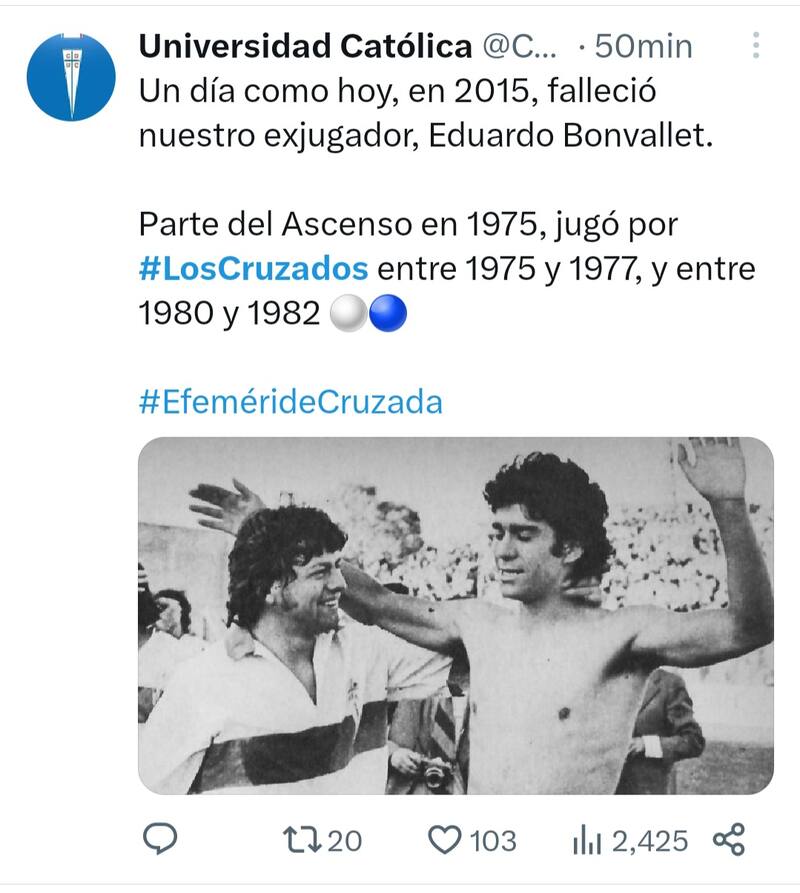Viewport: 800px width, 893px height.
Task: Open the tweet's overflow menu
Action: pyautogui.click(x=756, y=45)
